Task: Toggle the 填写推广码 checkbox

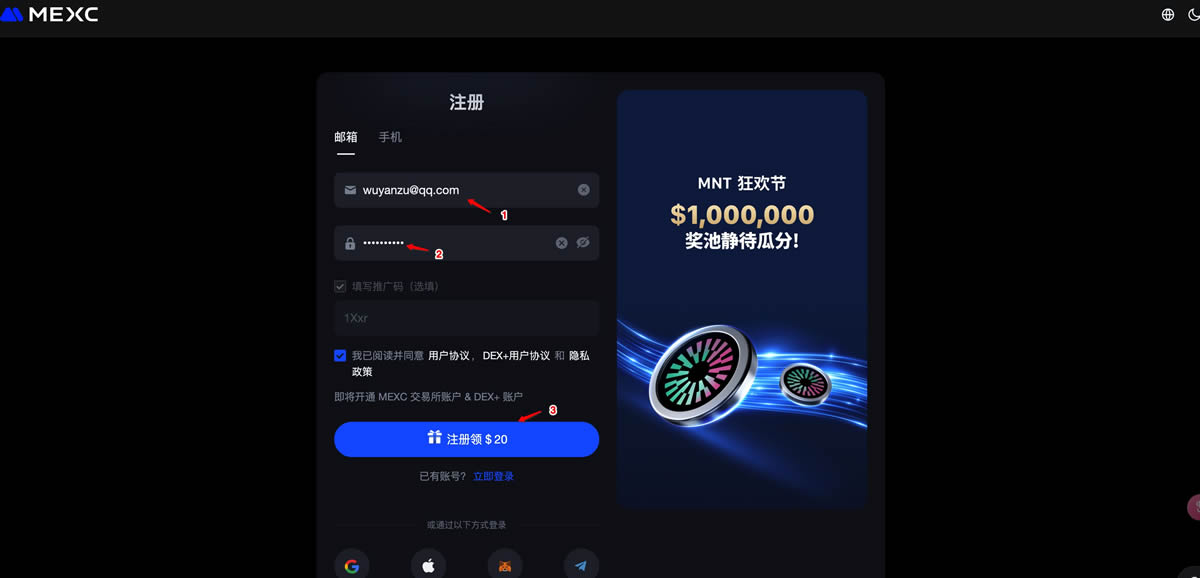Action: [x=340, y=286]
